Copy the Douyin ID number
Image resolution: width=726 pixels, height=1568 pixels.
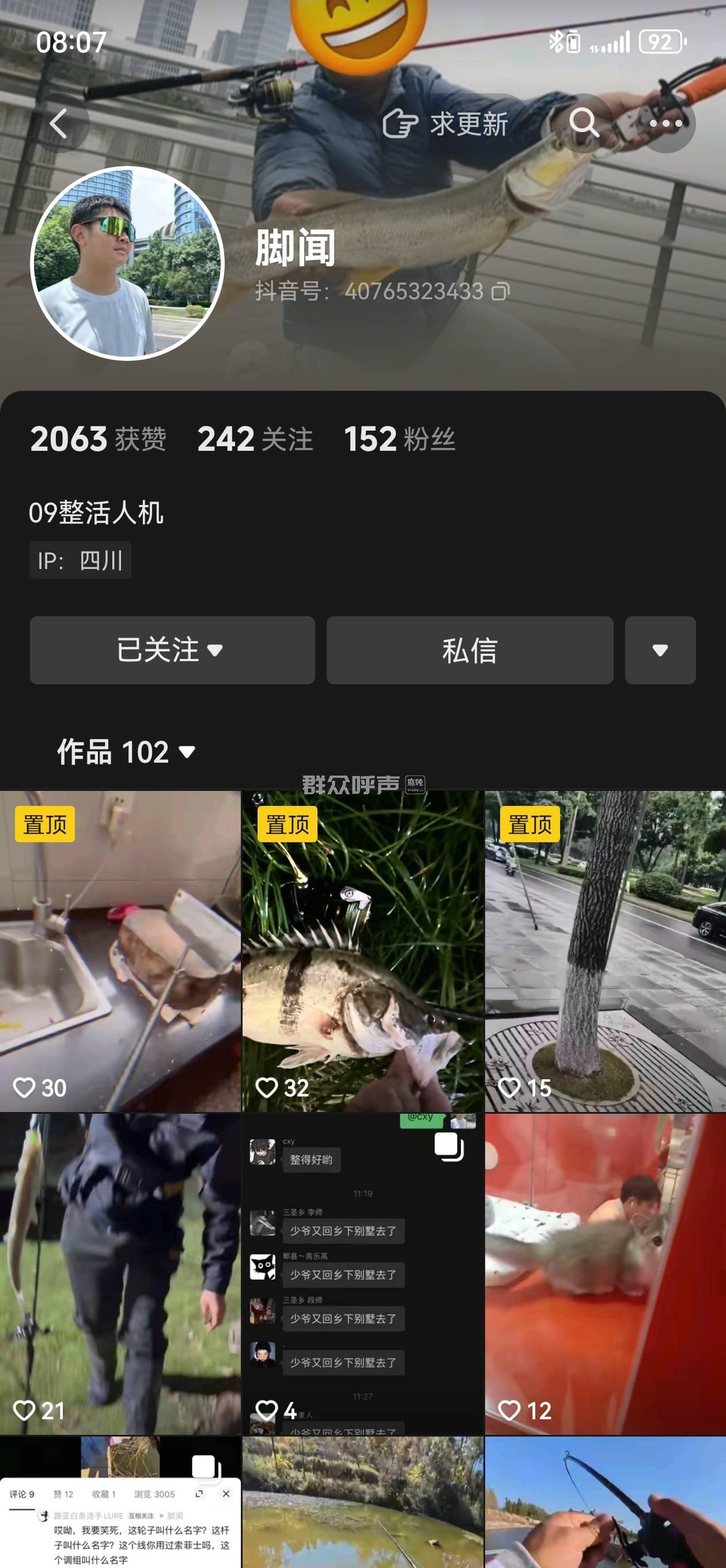(x=501, y=292)
